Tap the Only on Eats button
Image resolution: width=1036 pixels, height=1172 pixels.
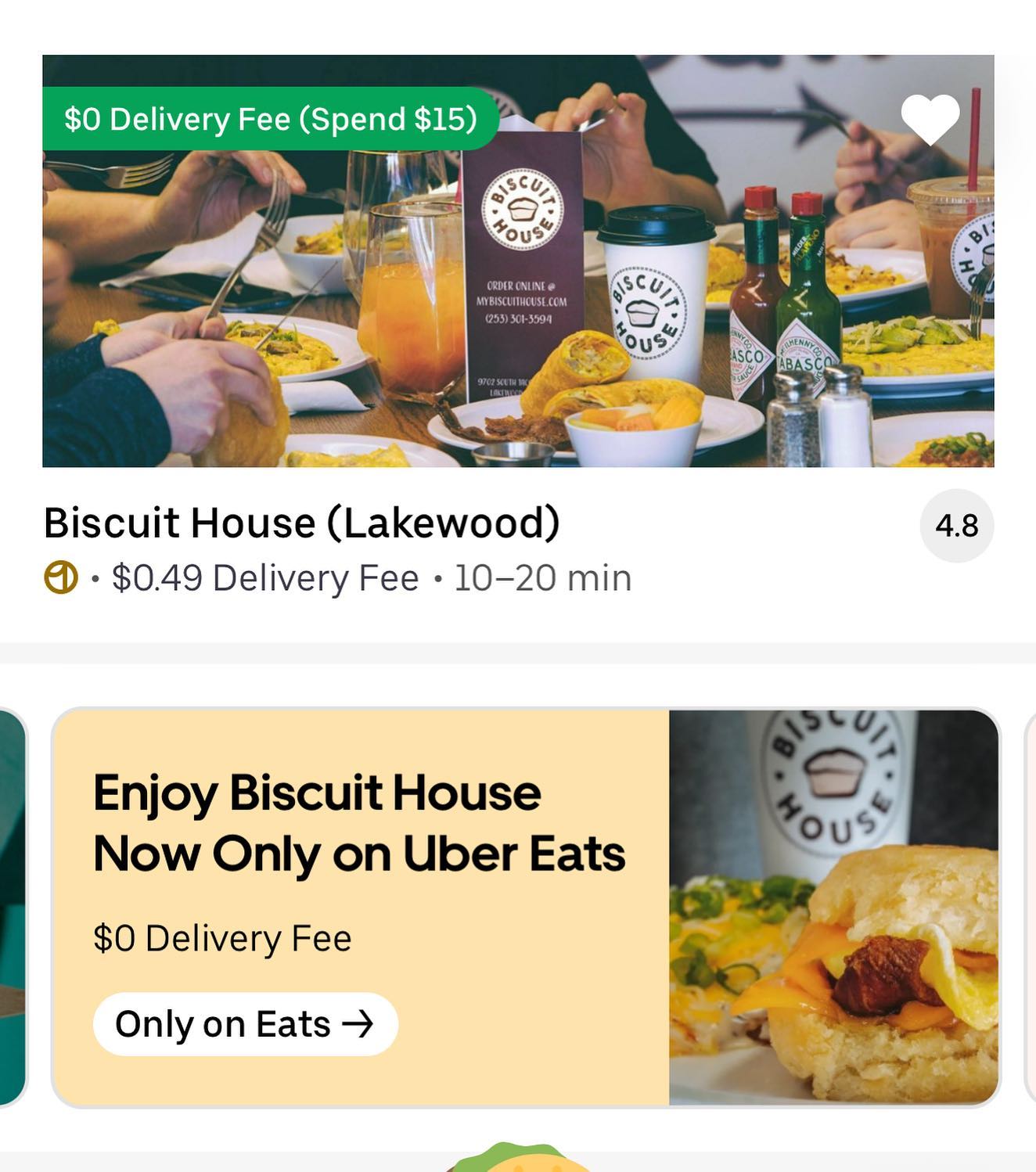tap(245, 1024)
